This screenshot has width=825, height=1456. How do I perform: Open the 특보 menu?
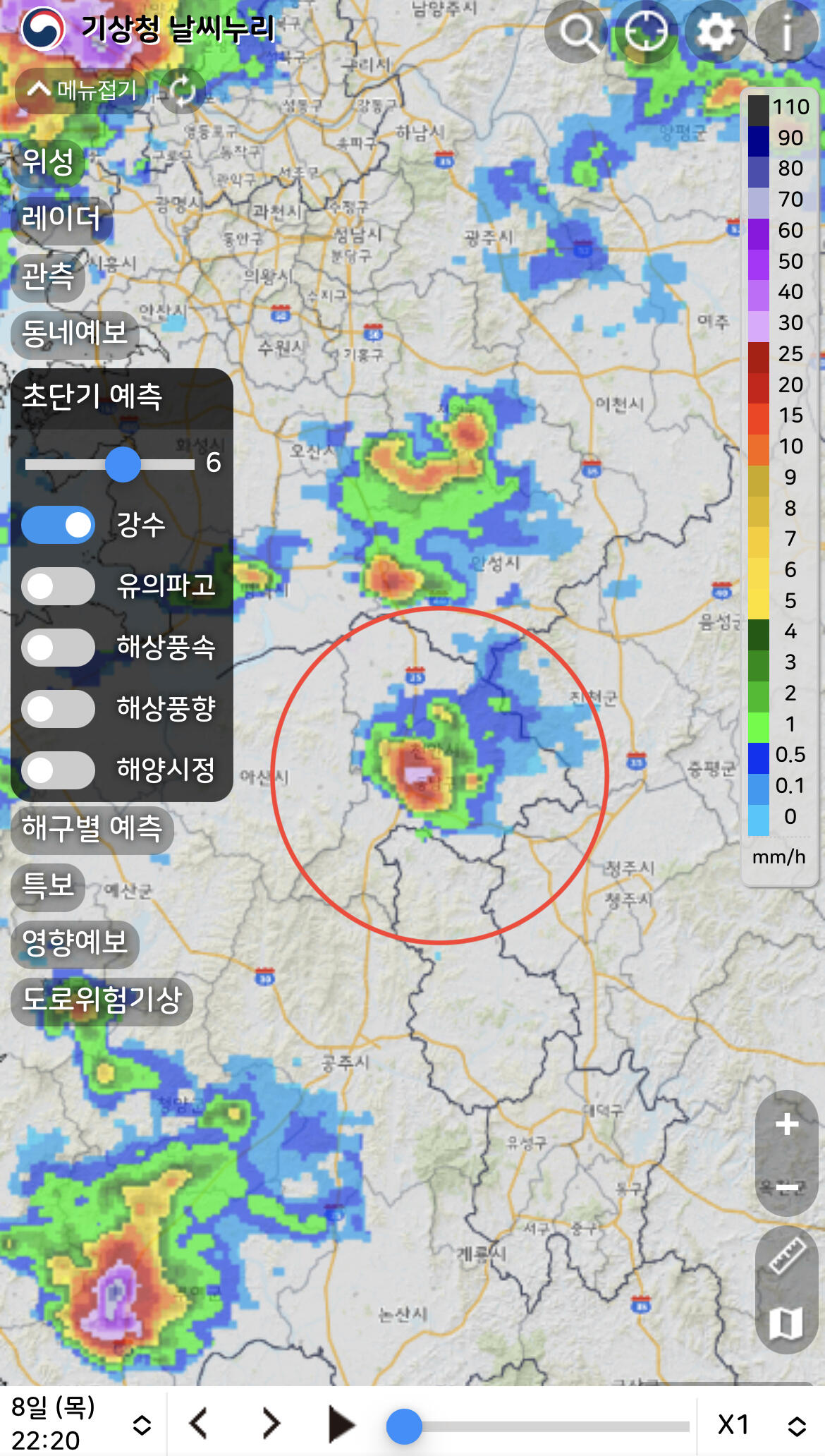(x=48, y=886)
